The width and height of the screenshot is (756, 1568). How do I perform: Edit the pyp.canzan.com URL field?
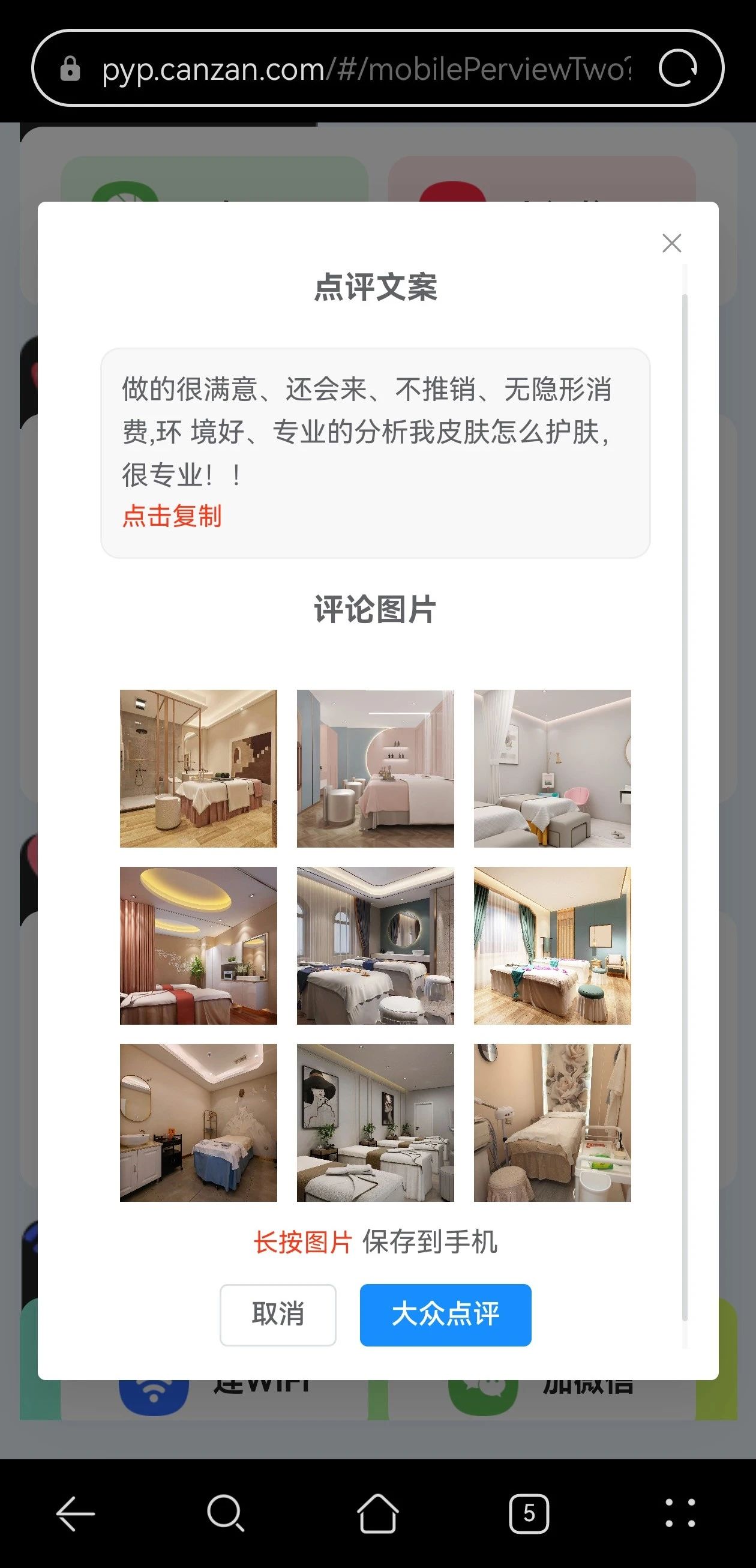pos(365,69)
